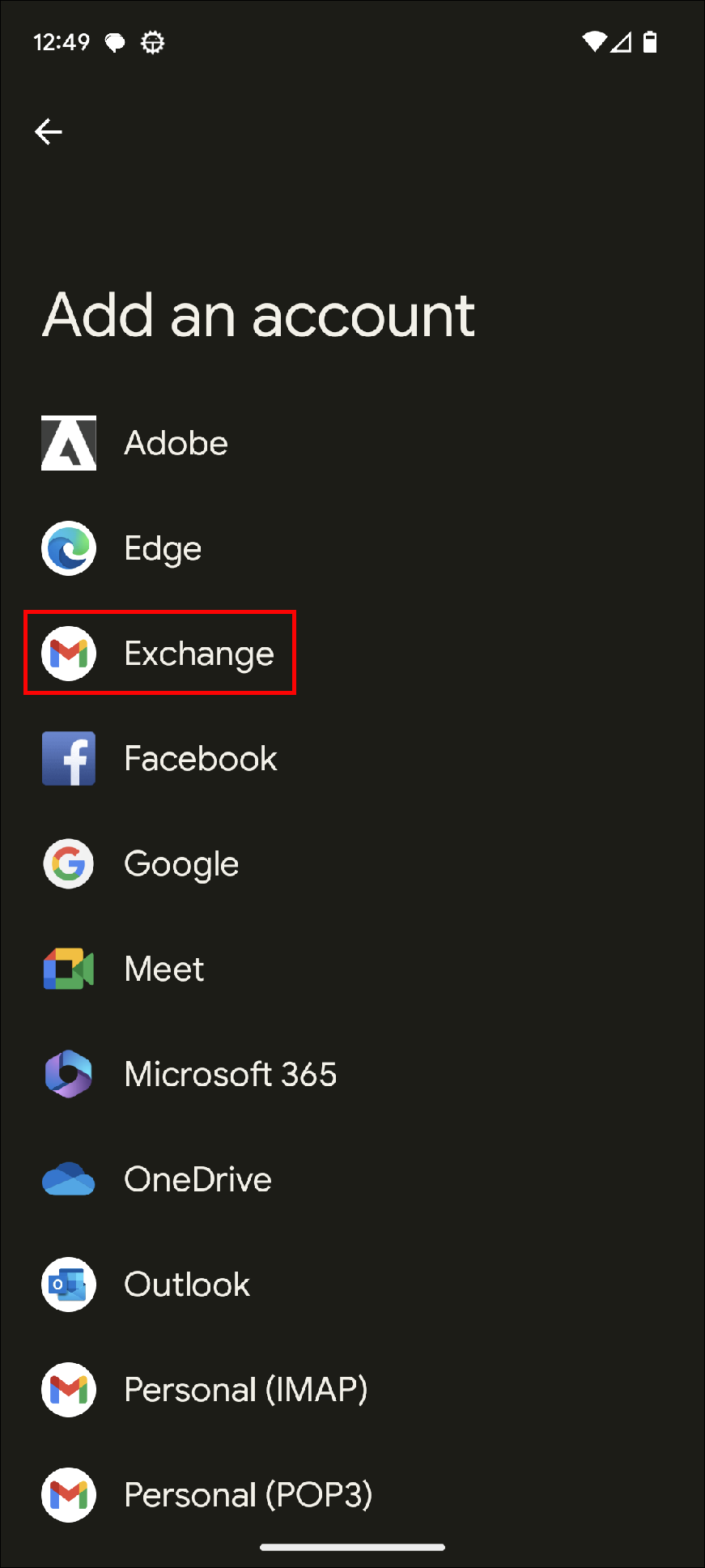Tap the OneDrive account entry
Image resolution: width=705 pixels, height=1568 pixels.
click(197, 1179)
